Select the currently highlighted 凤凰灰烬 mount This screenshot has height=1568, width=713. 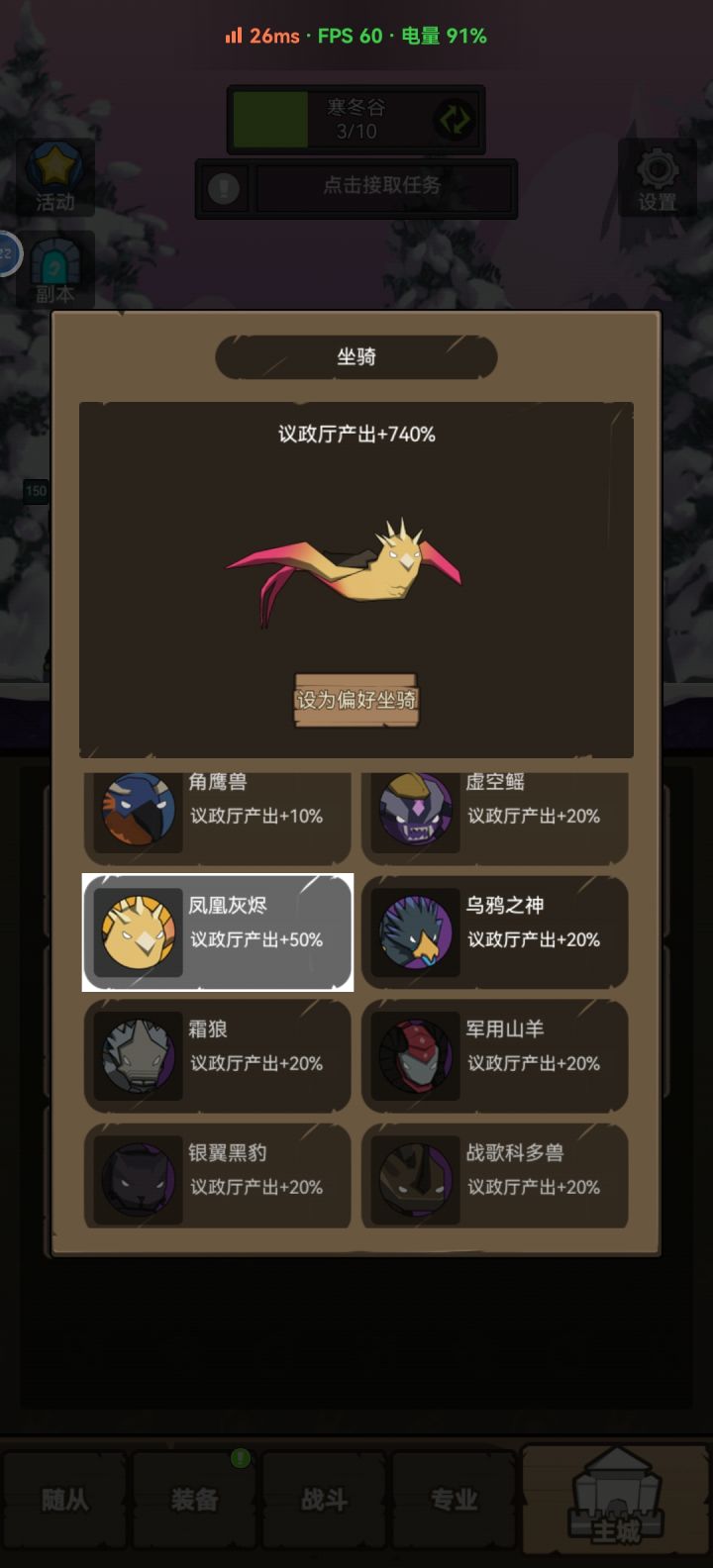[x=139, y=931]
